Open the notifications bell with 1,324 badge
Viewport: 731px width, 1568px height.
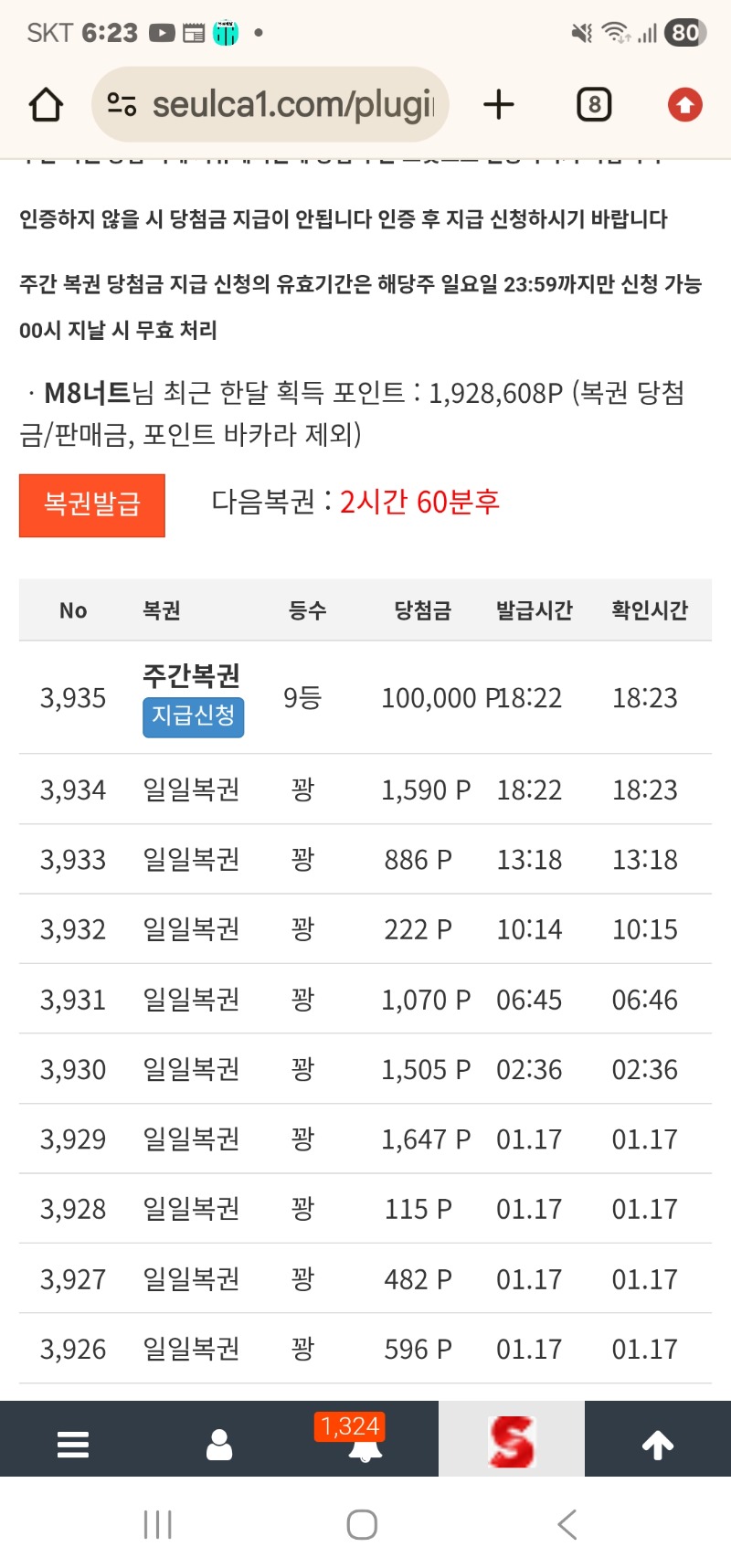[x=365, y=1442]
